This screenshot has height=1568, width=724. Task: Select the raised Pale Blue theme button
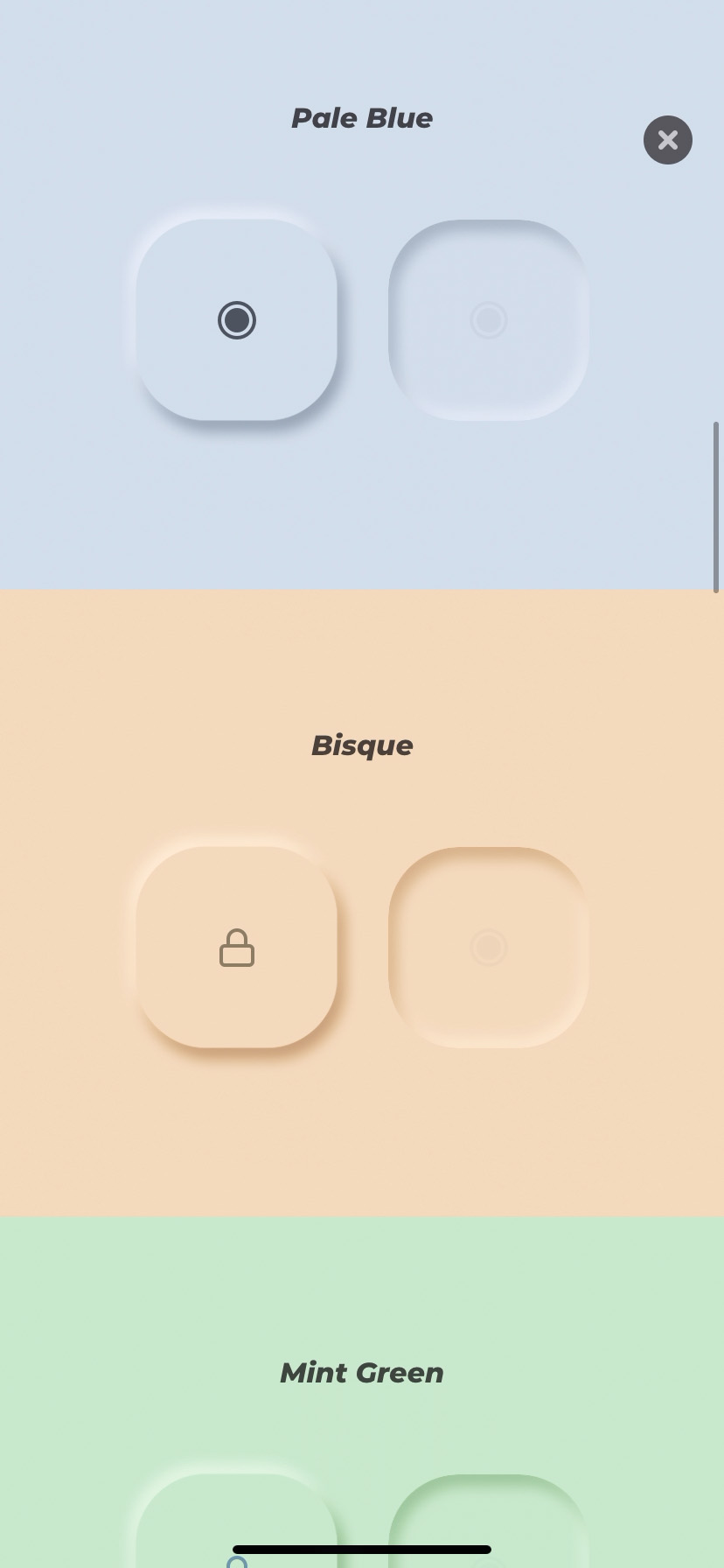click(237, 320)
